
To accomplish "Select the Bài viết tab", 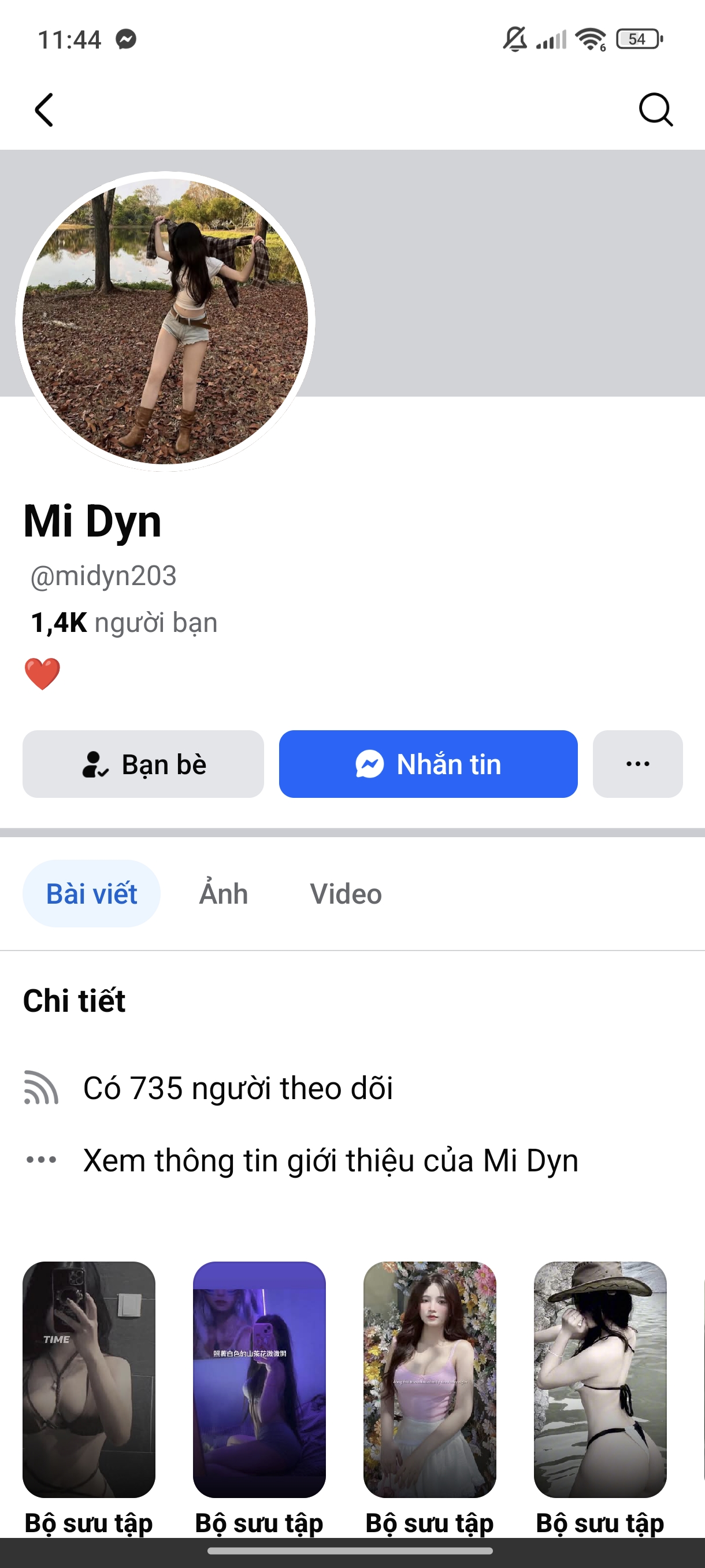I will pos(91,894).
